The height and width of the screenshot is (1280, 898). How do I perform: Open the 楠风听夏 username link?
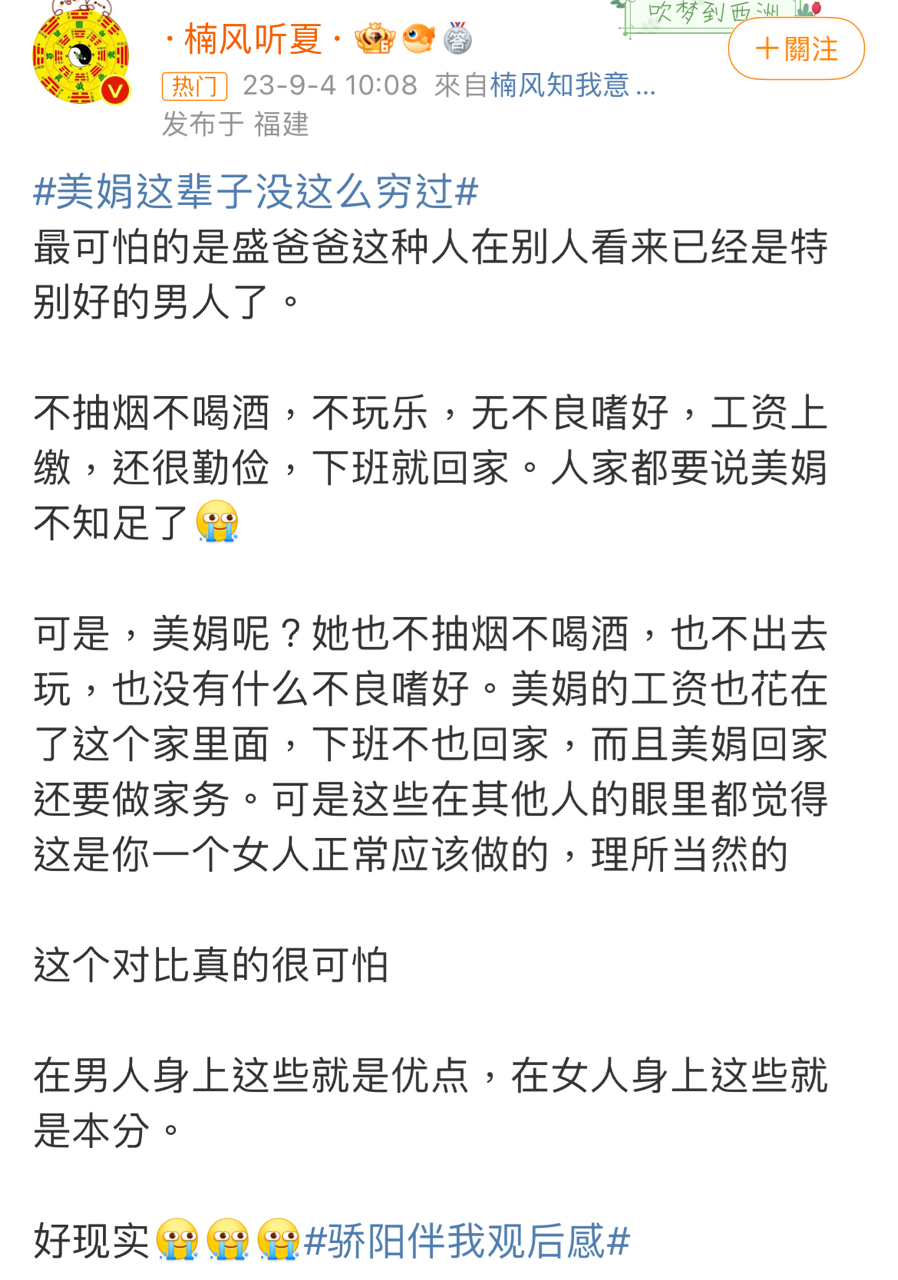pyautogui.click(x=252, y=39)
